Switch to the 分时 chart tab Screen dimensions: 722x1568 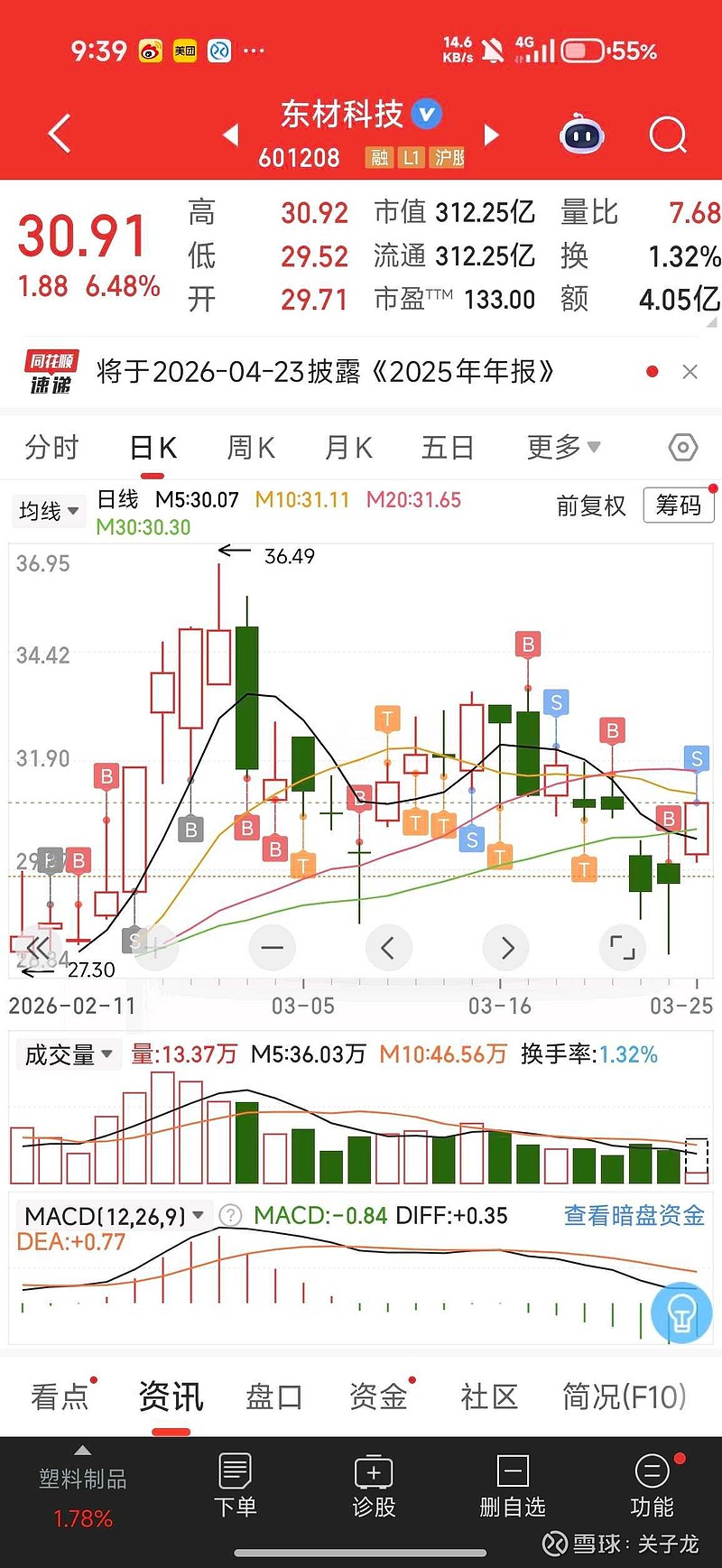click(x=52, y=448)
